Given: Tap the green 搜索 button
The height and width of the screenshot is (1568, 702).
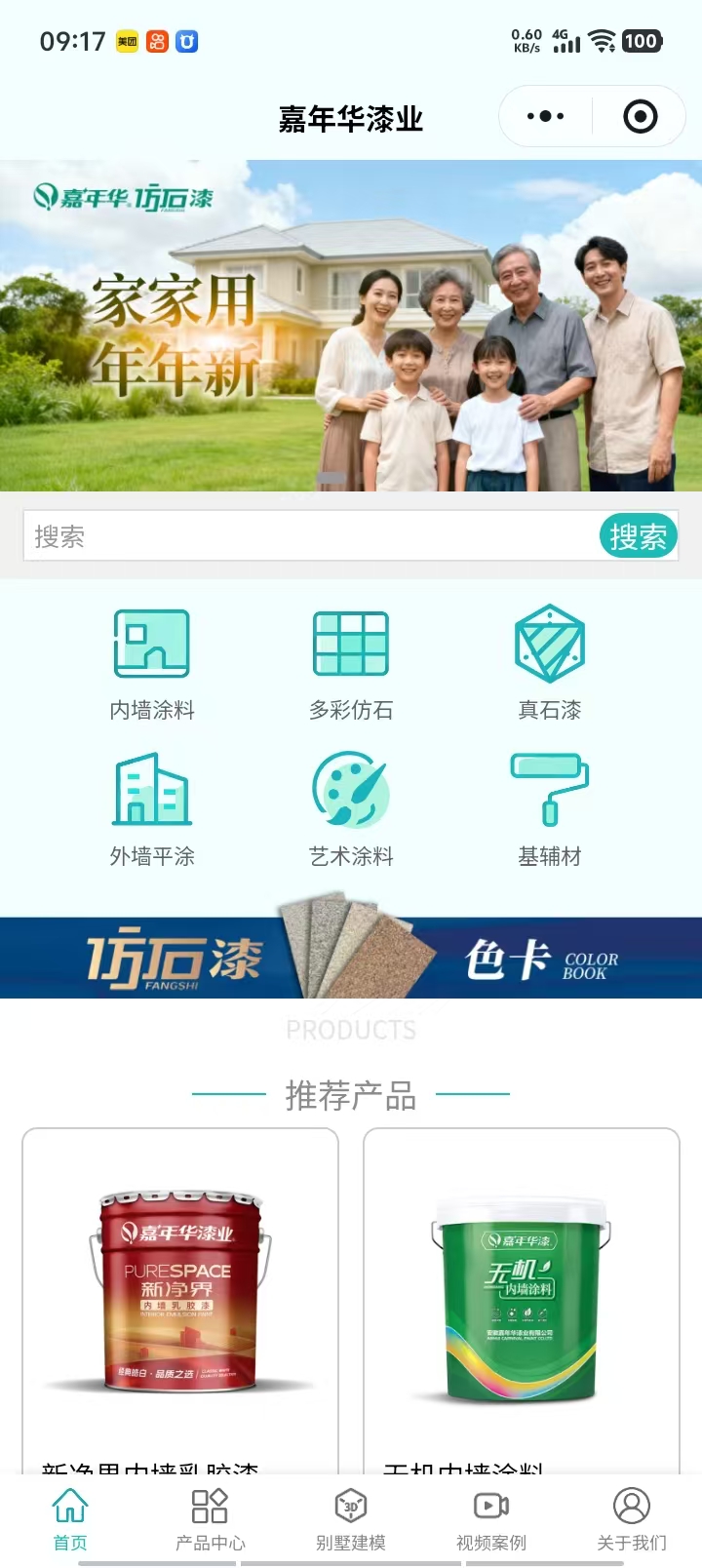Looking at the screenshot, I should tap(638, 536).
